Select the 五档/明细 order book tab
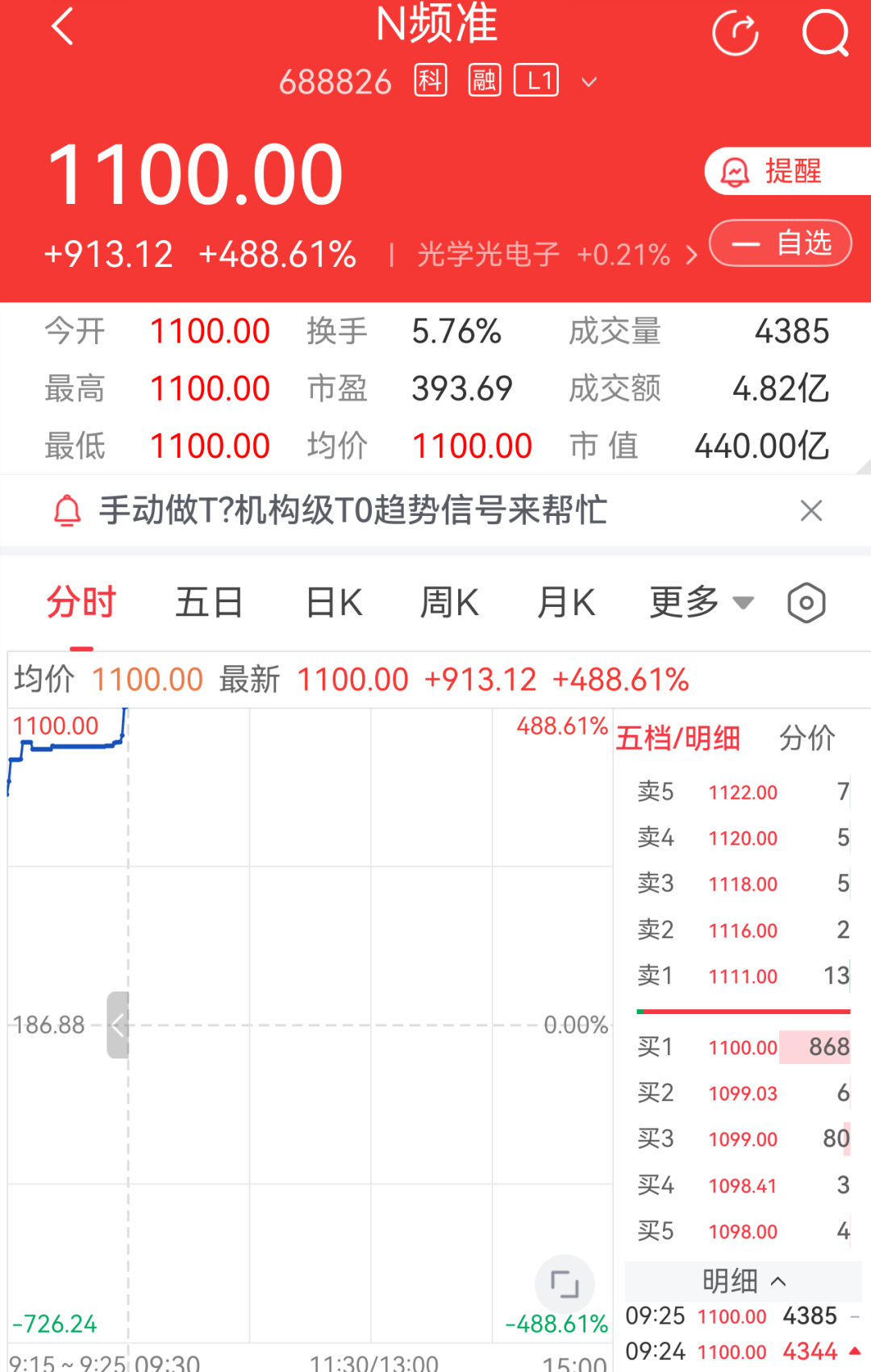Screen dimensions: 871x1372 coord(678,738)
